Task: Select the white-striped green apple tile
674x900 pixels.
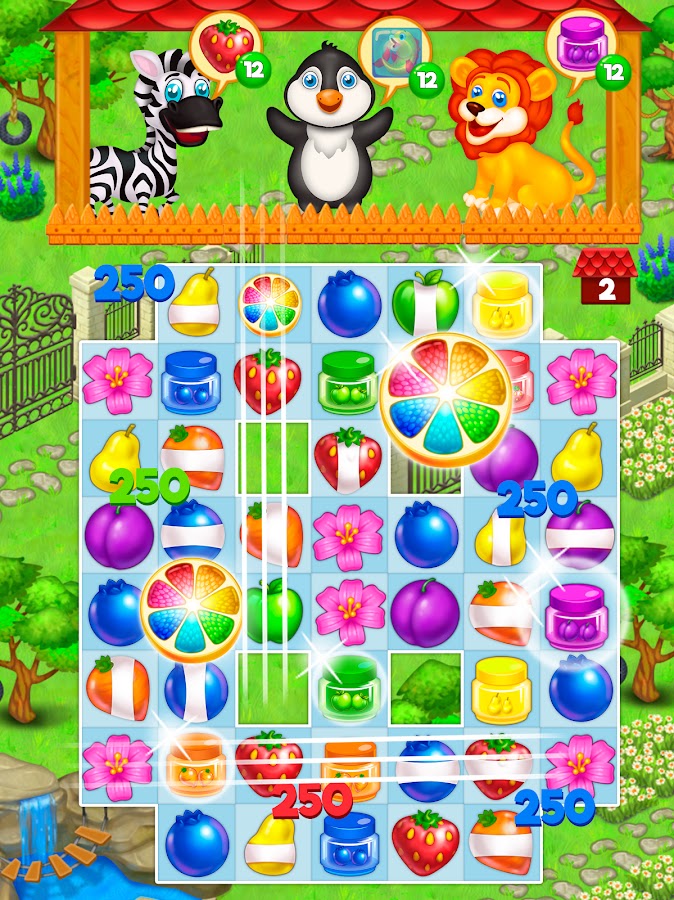Action: [424, 303]
